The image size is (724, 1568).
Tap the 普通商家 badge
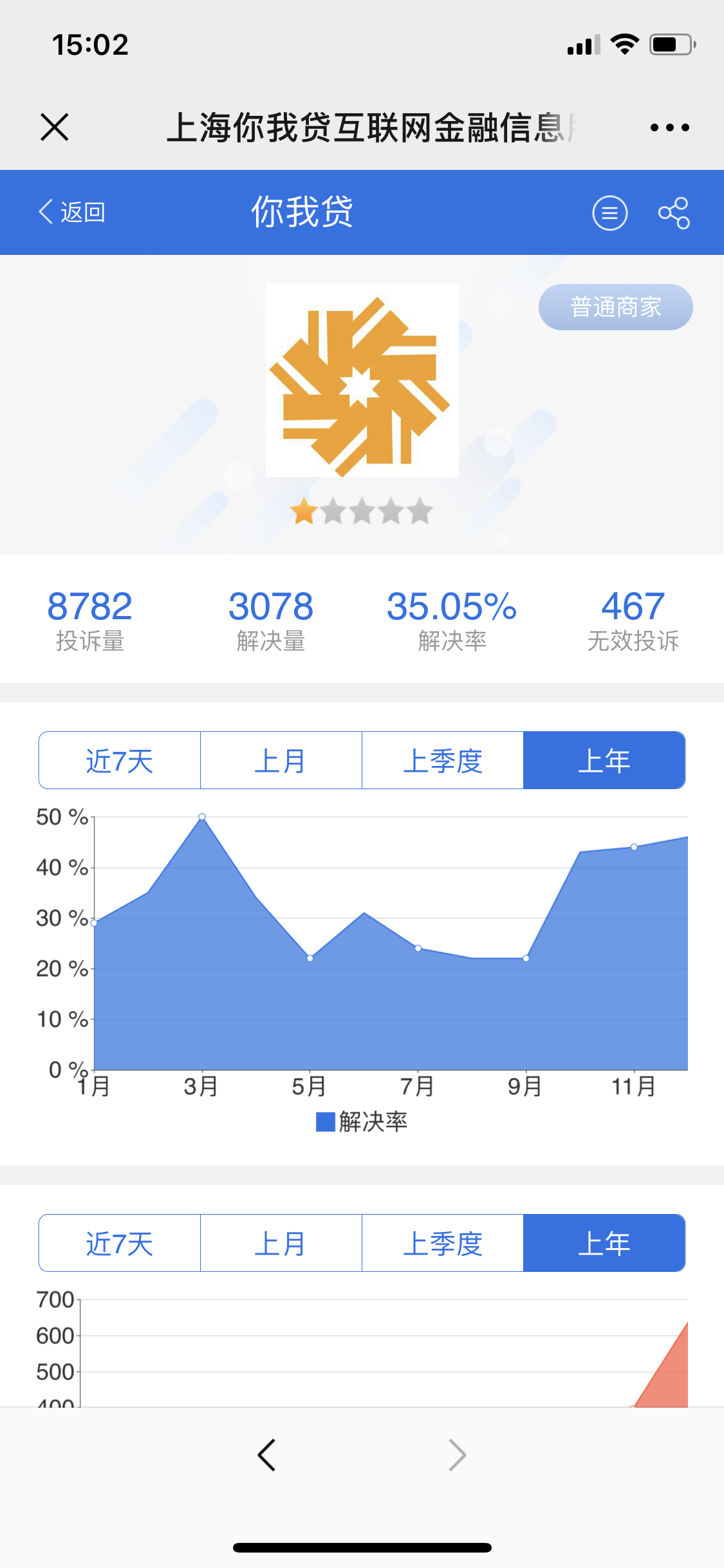pyautogui.click(x=615, y=307)
